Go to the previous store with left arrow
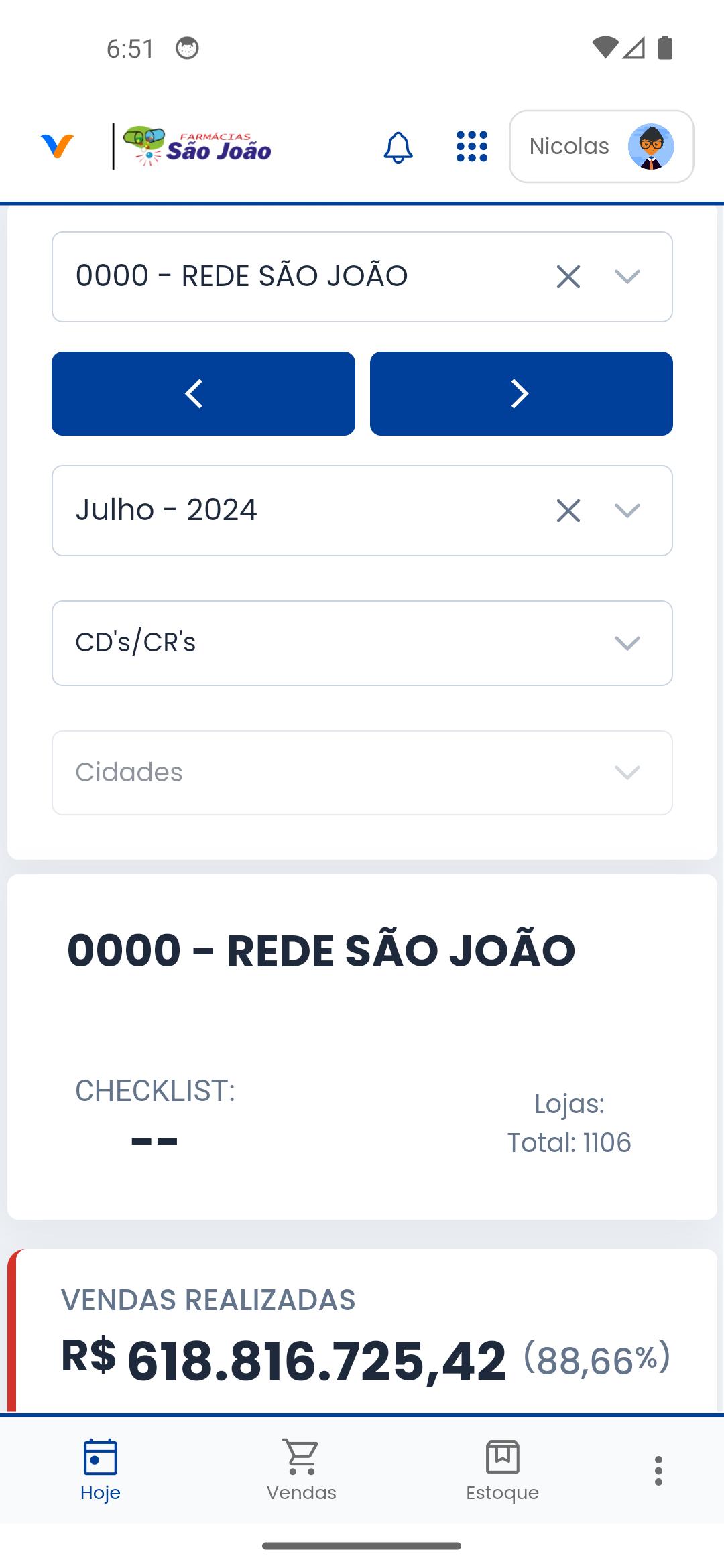 click(203, 393)
